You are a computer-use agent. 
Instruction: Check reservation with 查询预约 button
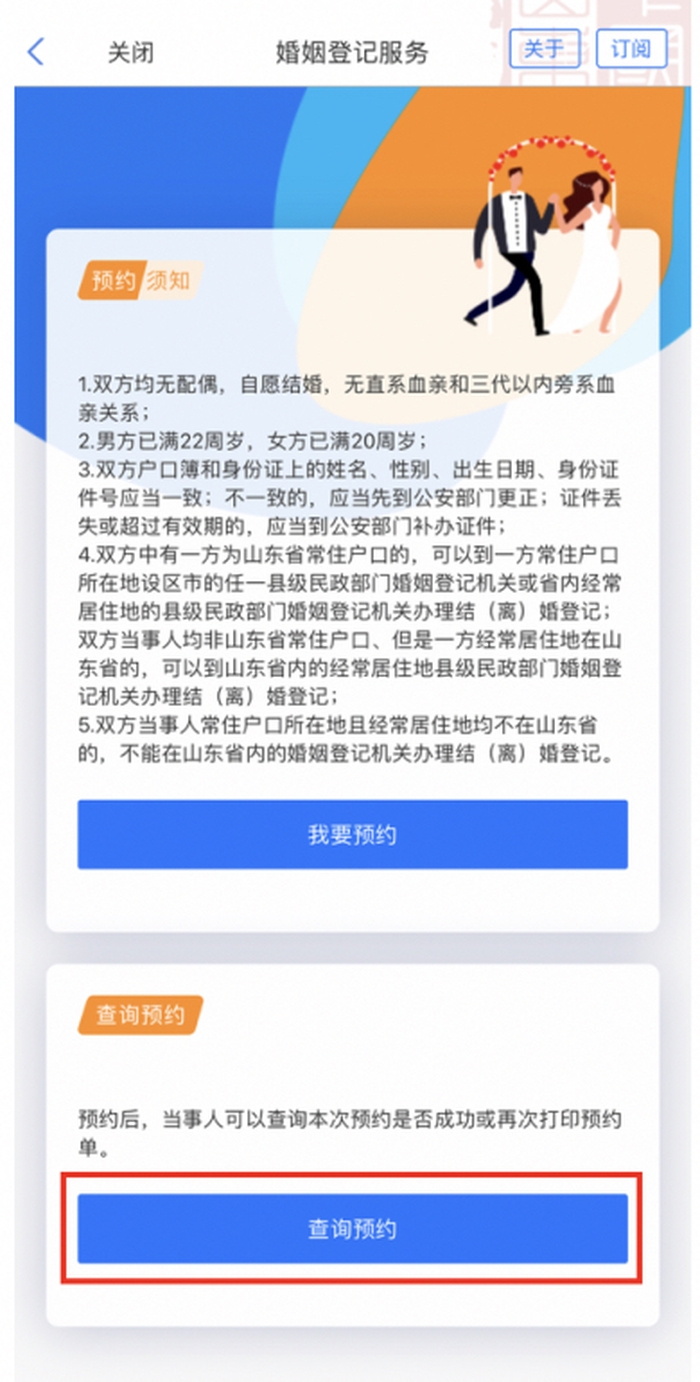click(x=352, y=1228)
